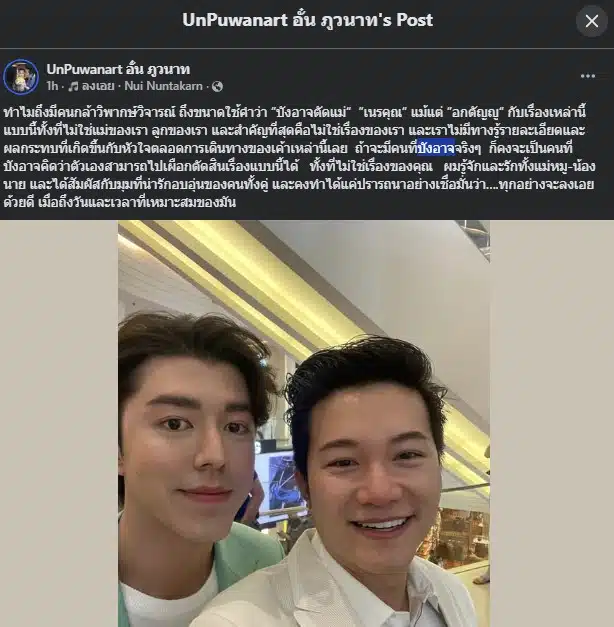614x627 pixels.
Task: Open UnPuwanart's profile picture
Action: coord(21,77)
